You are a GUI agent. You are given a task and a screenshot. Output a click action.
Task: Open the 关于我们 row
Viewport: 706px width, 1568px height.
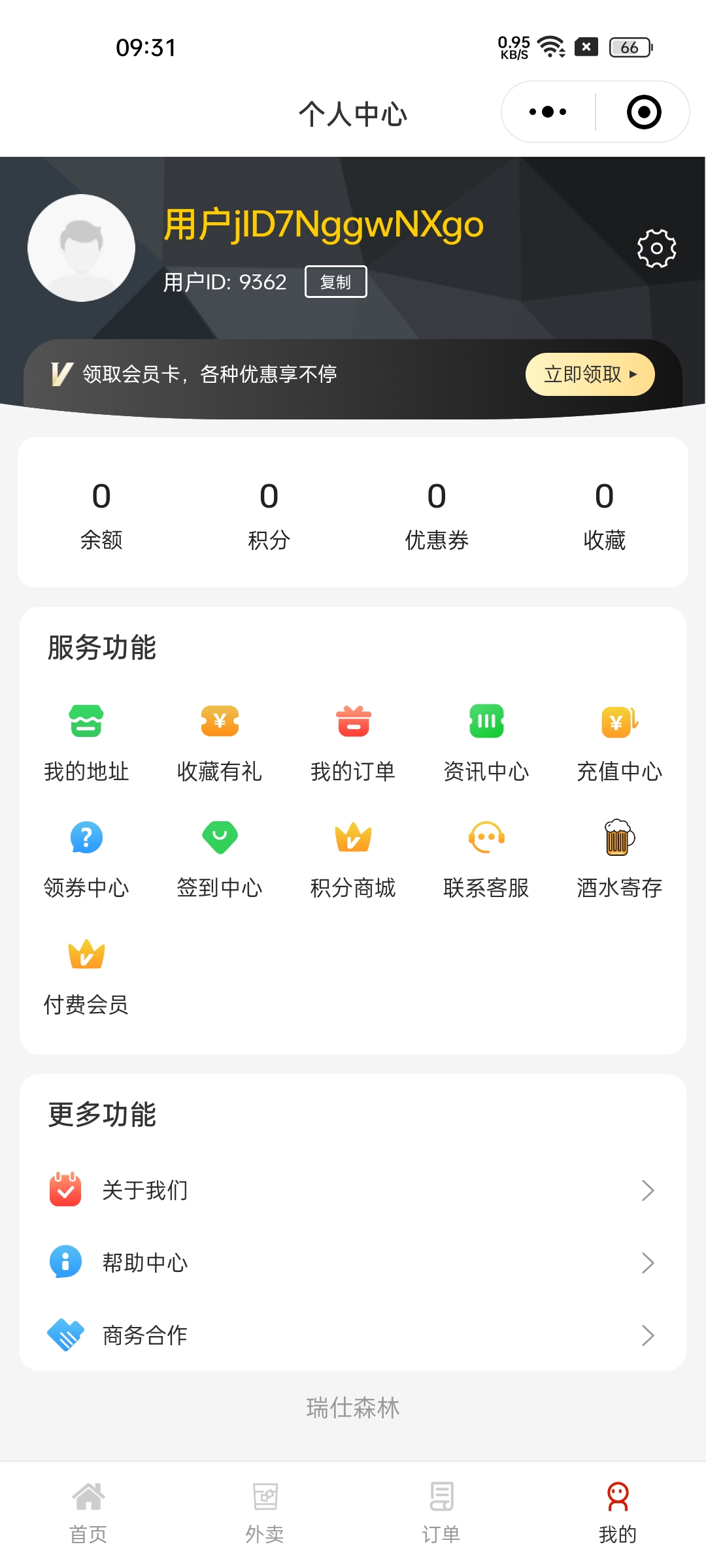353,1190
